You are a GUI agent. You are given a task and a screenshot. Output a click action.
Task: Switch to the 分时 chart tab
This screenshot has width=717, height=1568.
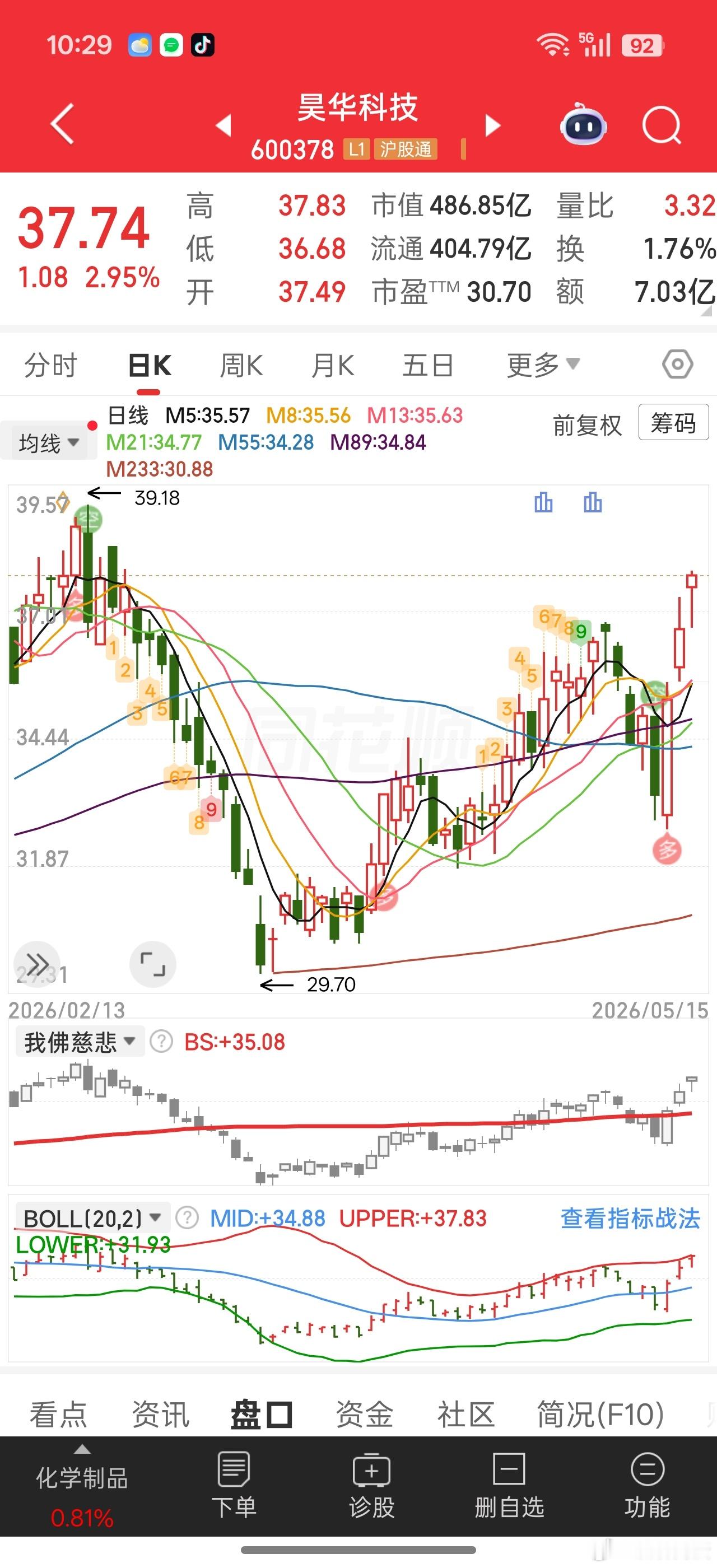(x=50, y=365)
